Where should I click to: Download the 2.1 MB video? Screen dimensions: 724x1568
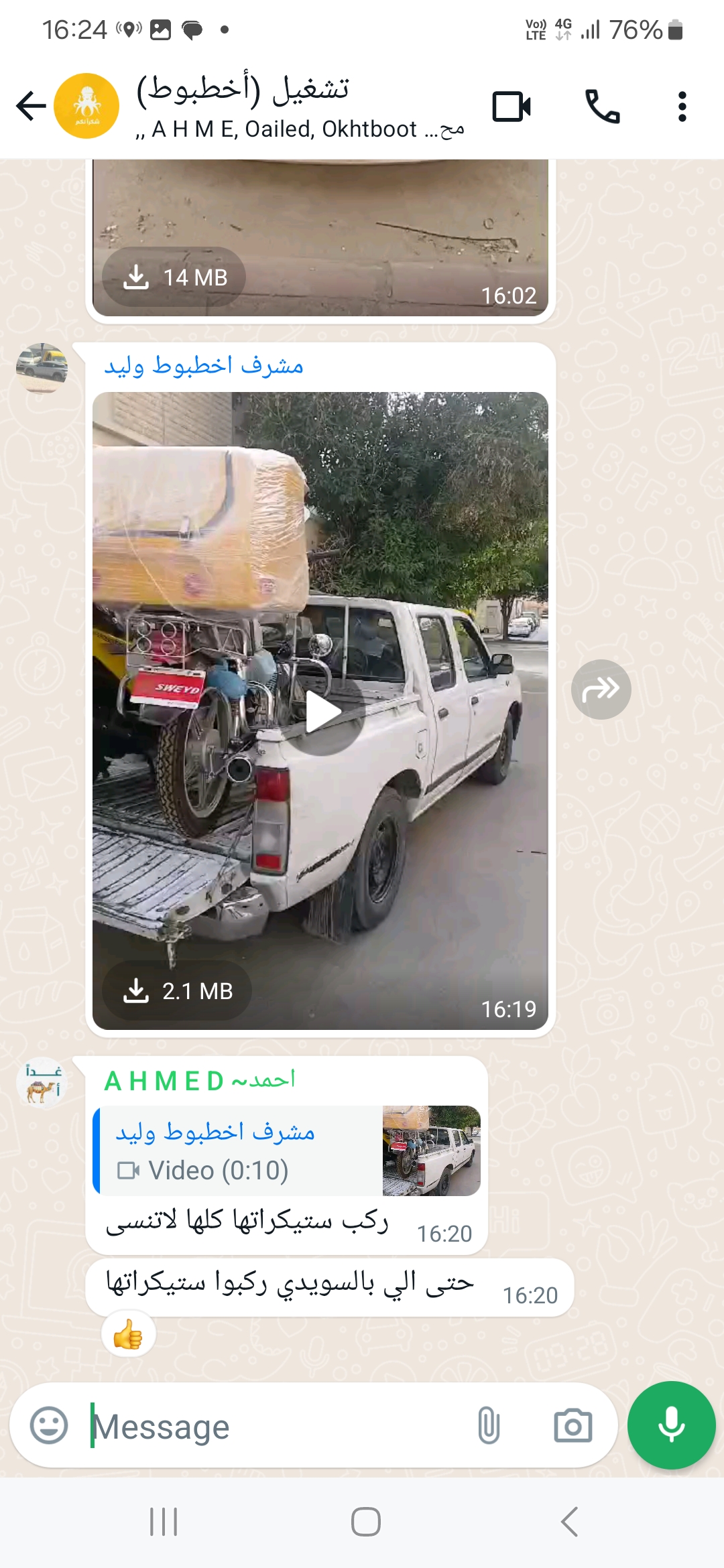[x=177, y=990]
